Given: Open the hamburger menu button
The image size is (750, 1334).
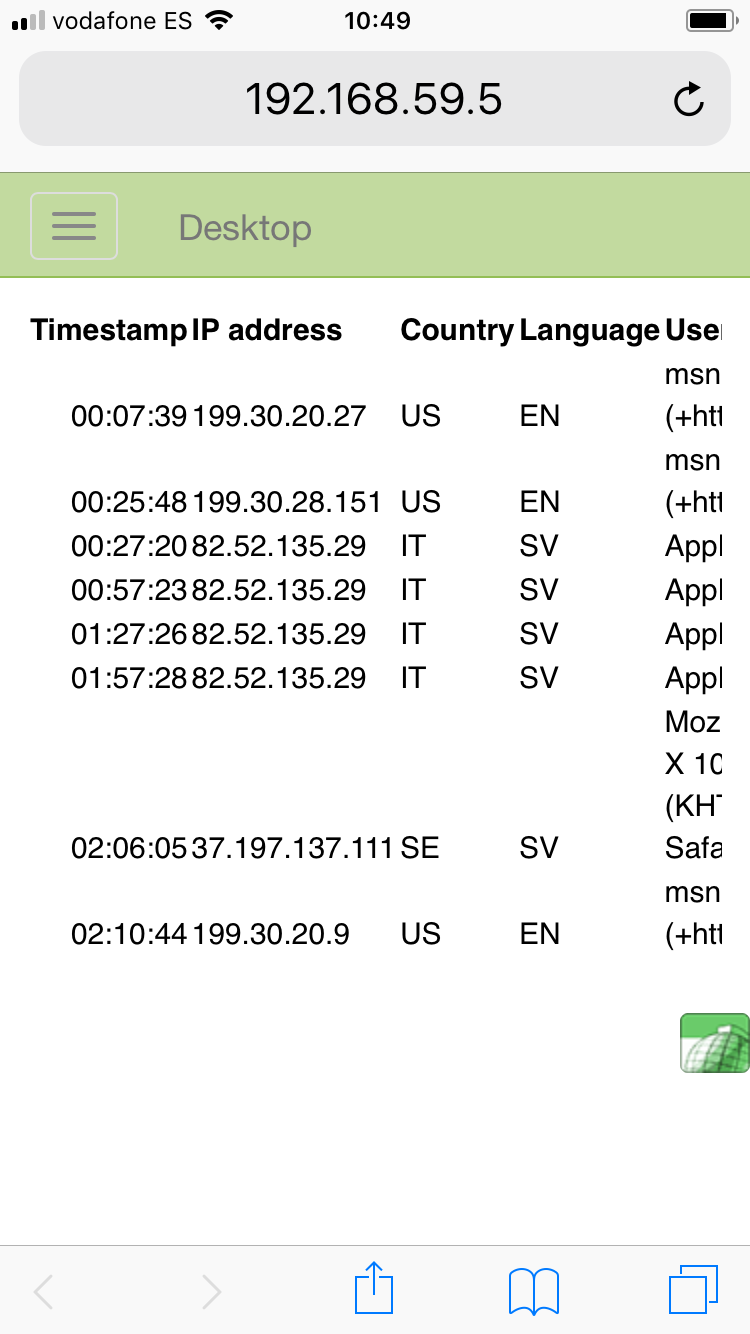Looking at the screenshot, I should (x=74, y=226).
